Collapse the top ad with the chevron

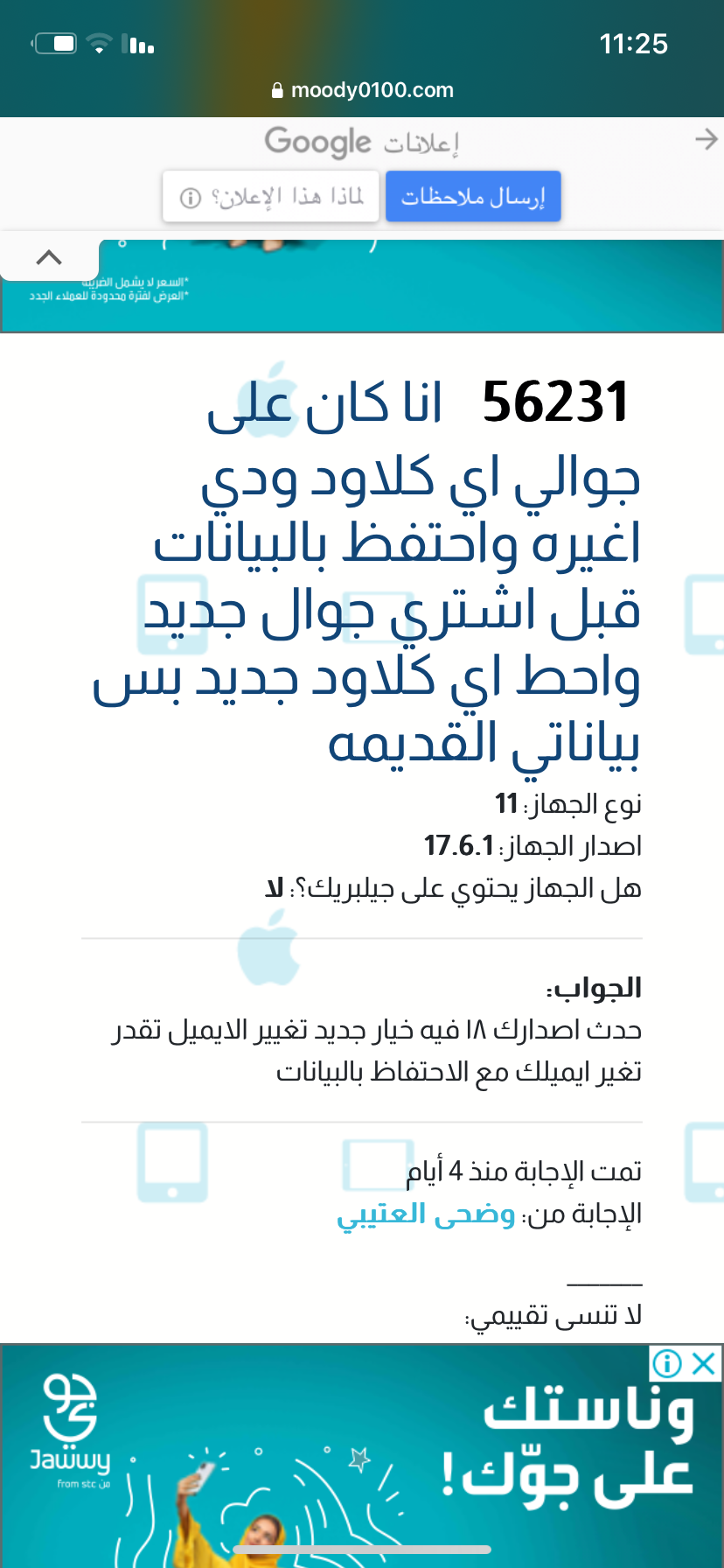coord(49,258)
